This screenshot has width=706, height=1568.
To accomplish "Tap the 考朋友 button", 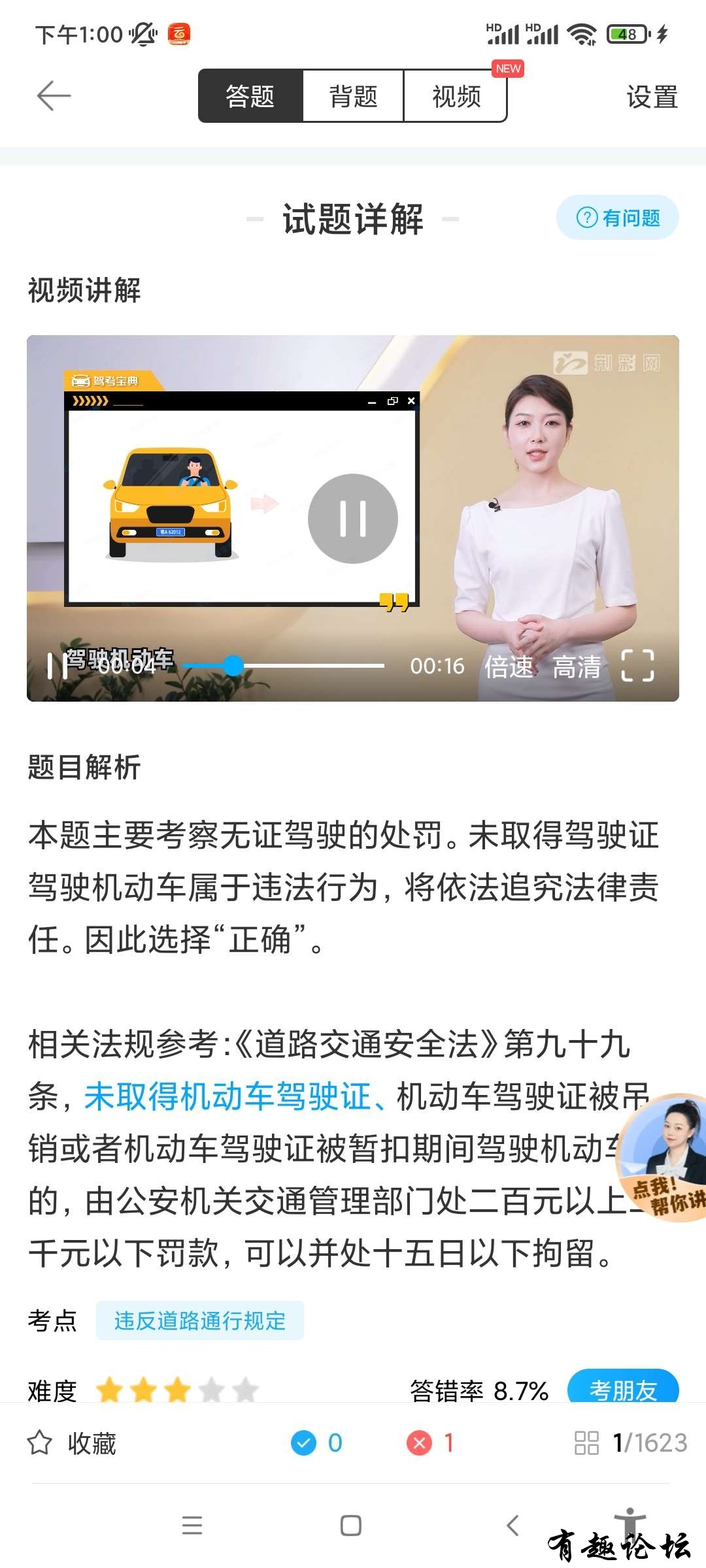I will tap(623, 1388).
